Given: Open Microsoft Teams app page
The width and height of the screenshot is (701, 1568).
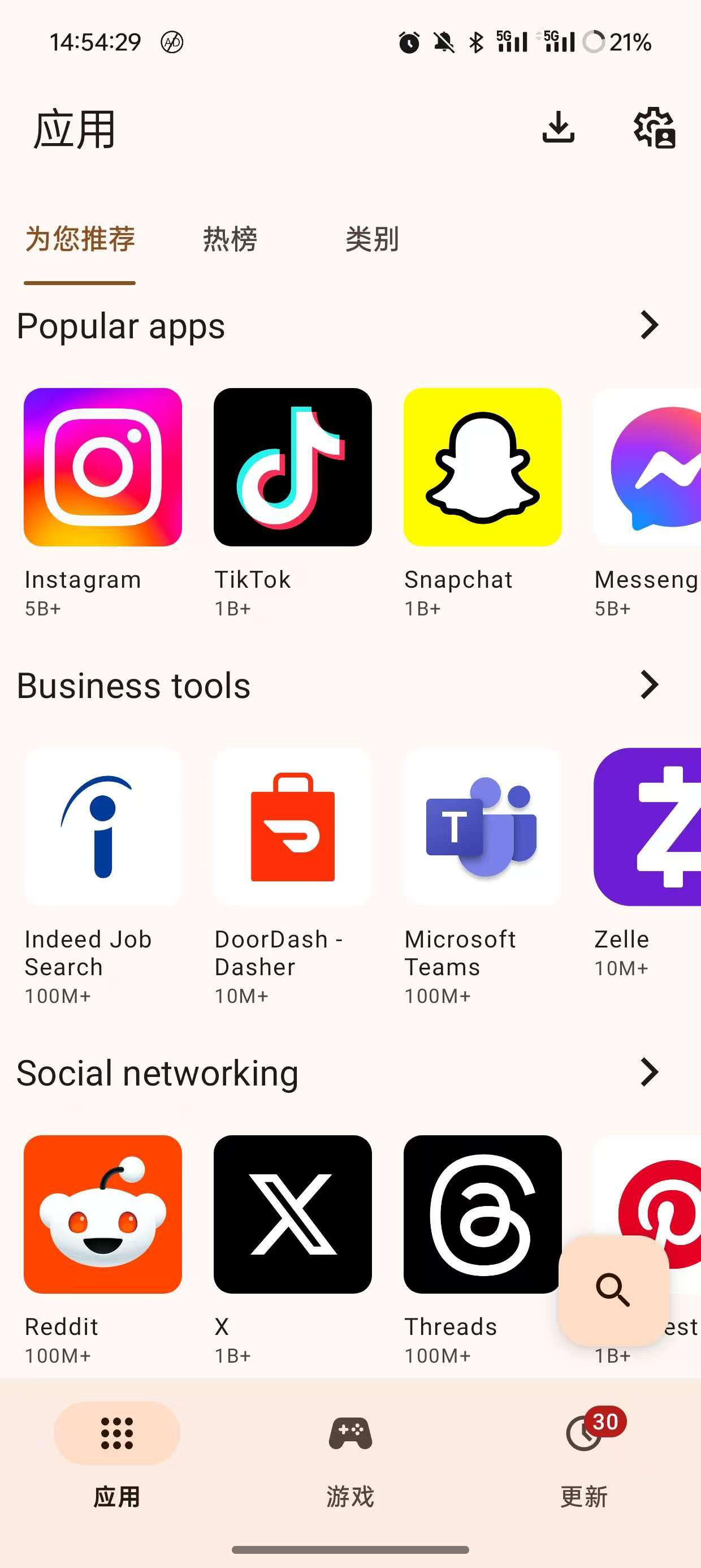Looking at the screenshot, I should coord(483,825).
